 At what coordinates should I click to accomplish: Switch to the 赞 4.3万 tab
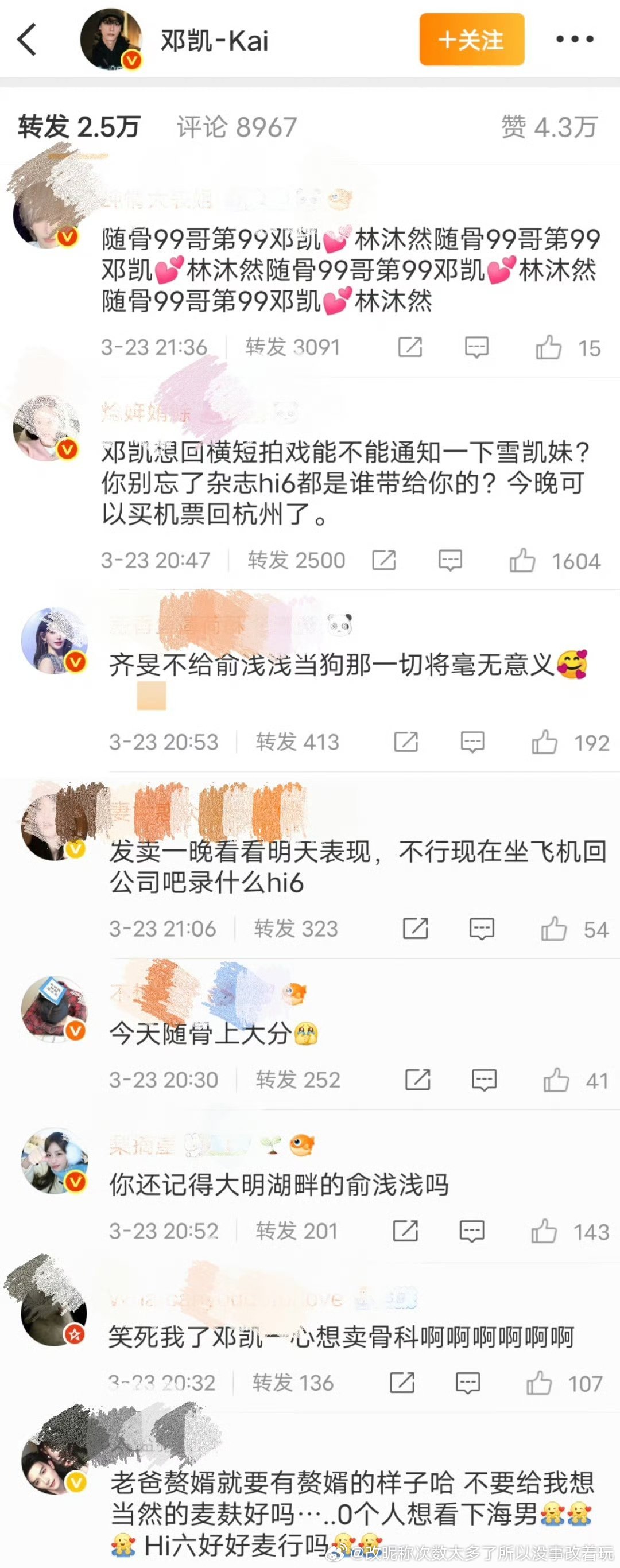551,126
